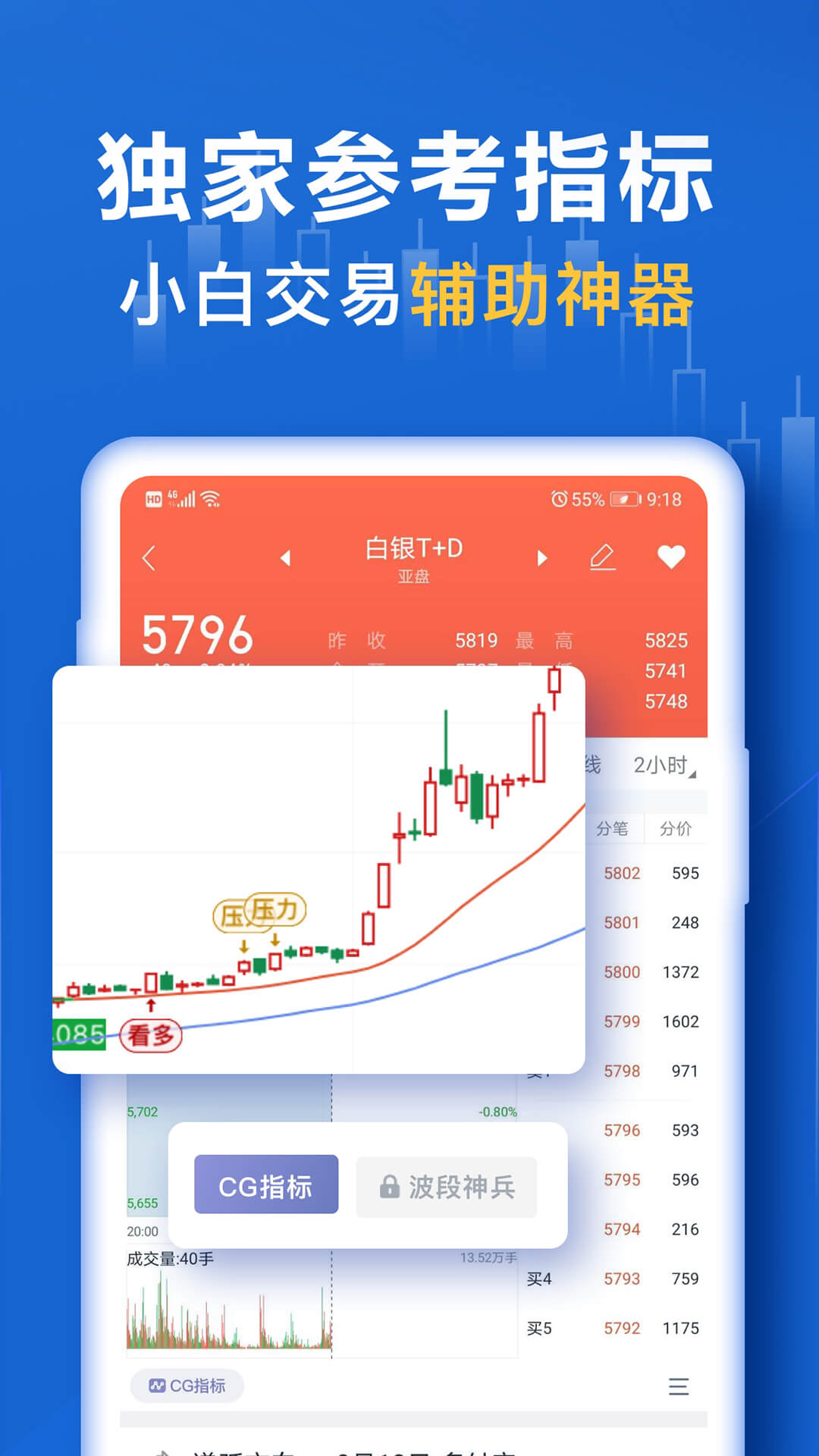The image size is (819, 1456).
Task: Switch to the 分价 tab
Action: 676,828
